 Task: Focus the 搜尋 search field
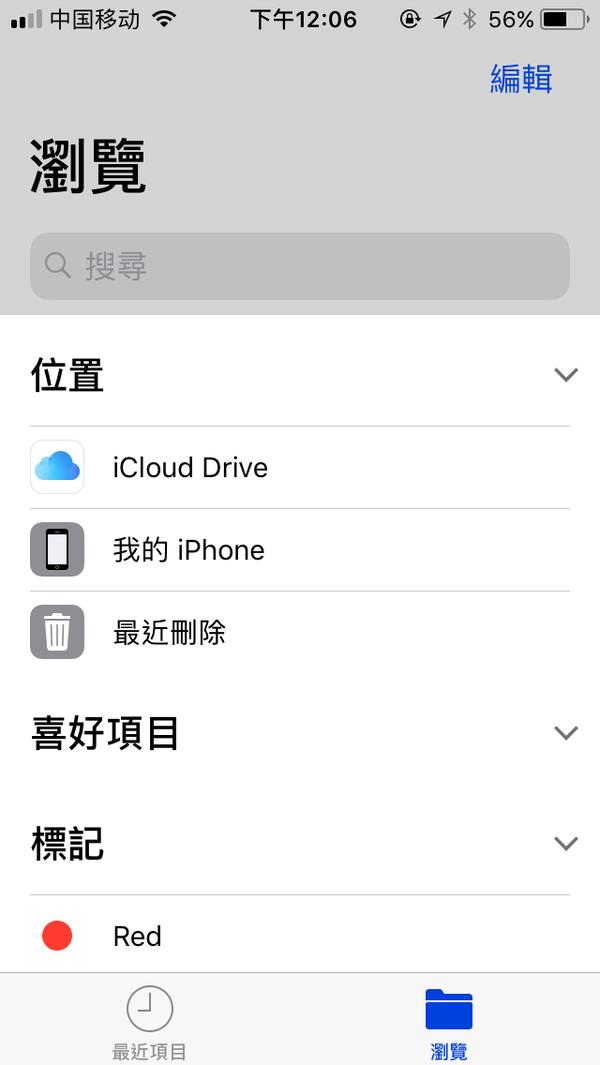(x=300, y=266)
